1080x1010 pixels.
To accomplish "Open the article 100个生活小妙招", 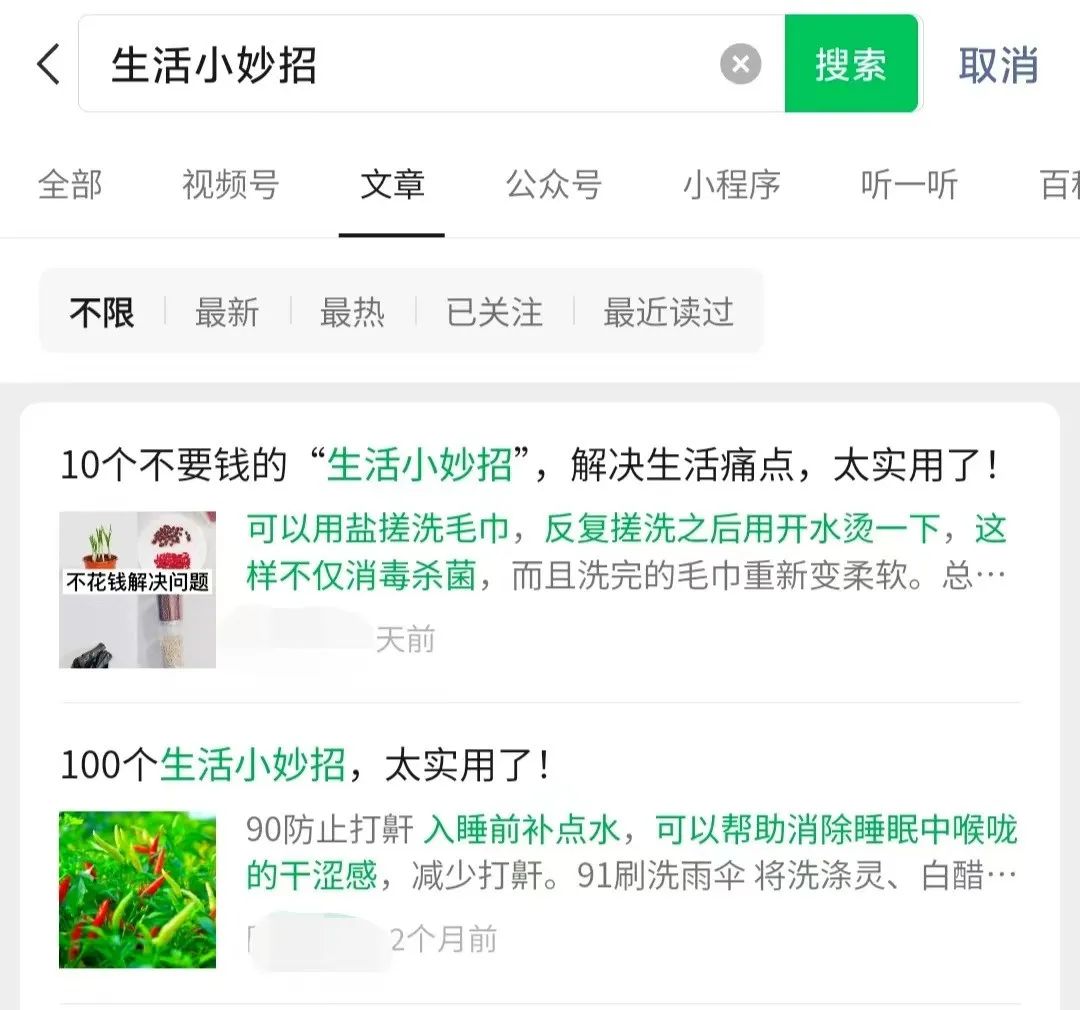I will click(x=305, y=766).
